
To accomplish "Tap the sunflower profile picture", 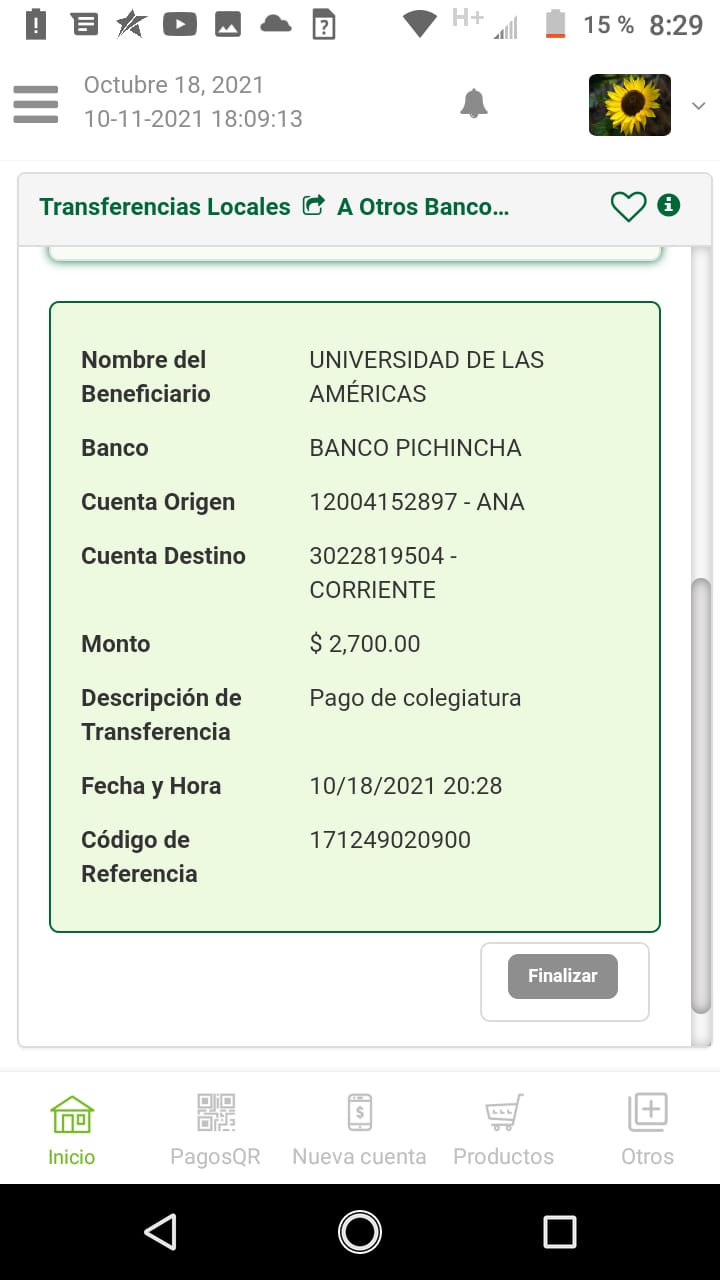I will click(629, 104).
